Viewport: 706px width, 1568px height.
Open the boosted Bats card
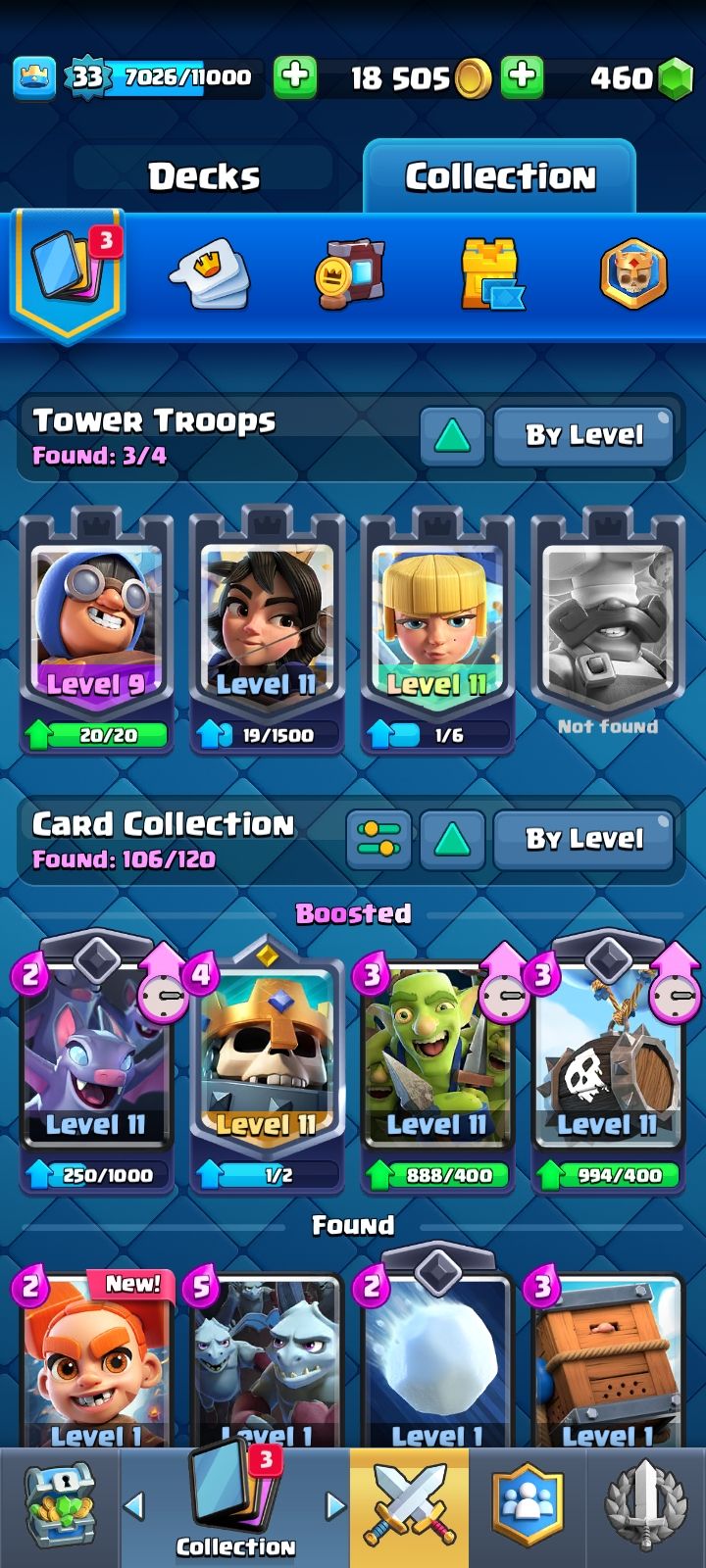96,1058
